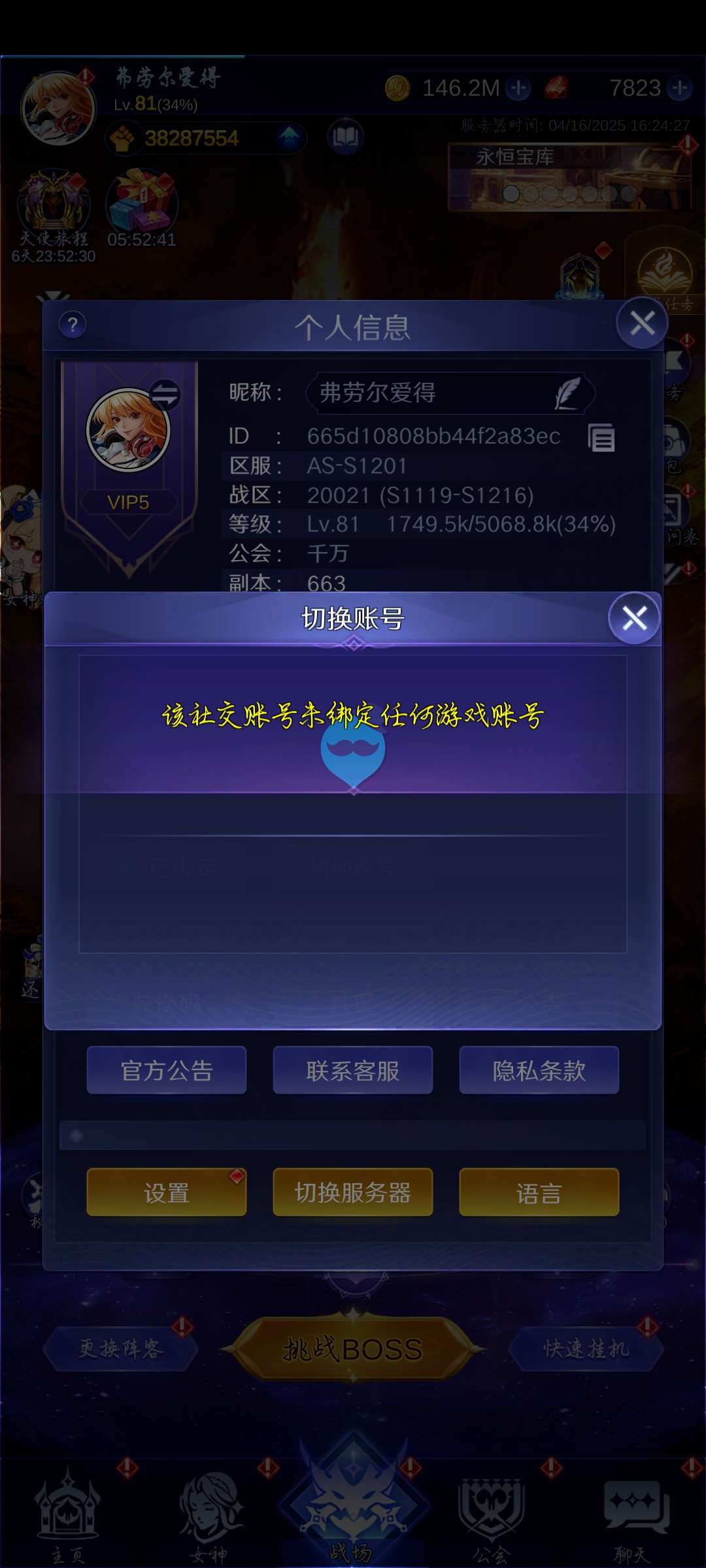The image size is (706, 1568).
Task: Open 语言 language options
Action: 539,1192
